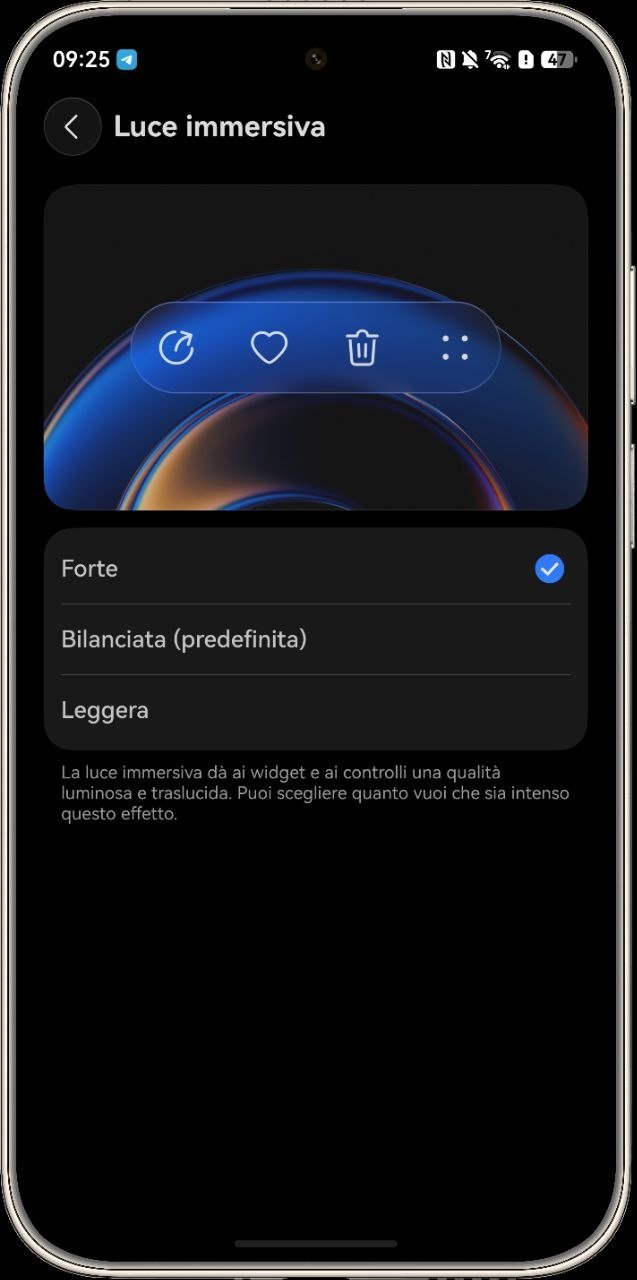The image size is (637, 1280).
Task: Go back from Luce immersiva
Action: point(72,127)
